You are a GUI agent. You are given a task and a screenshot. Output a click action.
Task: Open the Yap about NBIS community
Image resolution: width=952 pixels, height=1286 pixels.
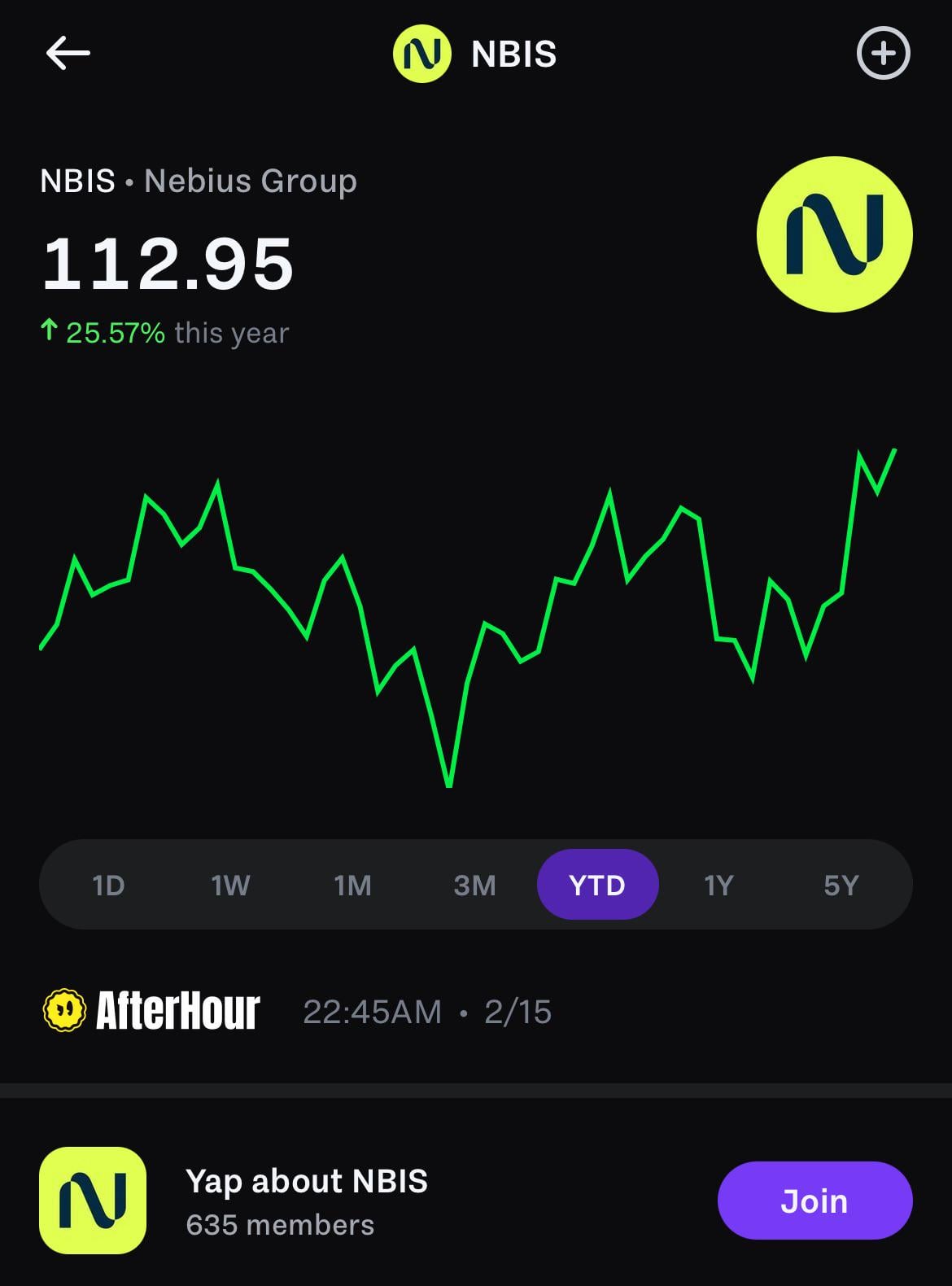(x=306, y=1201)
